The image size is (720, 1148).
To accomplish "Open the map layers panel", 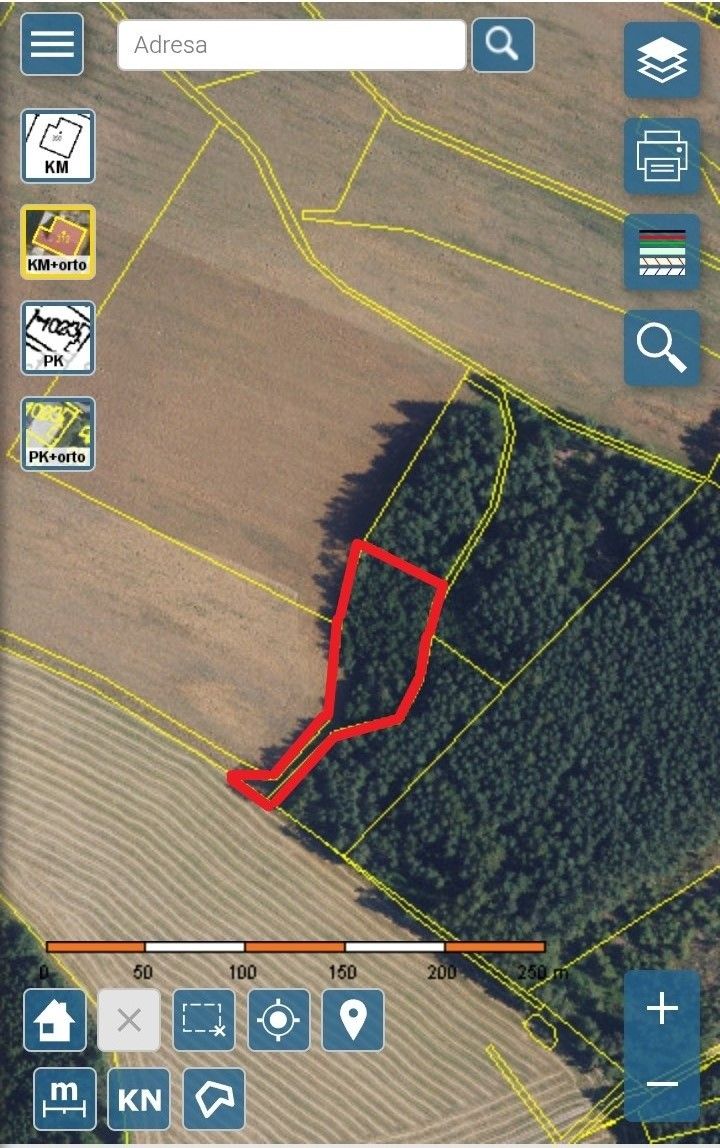I will click(x=661, y=60).
